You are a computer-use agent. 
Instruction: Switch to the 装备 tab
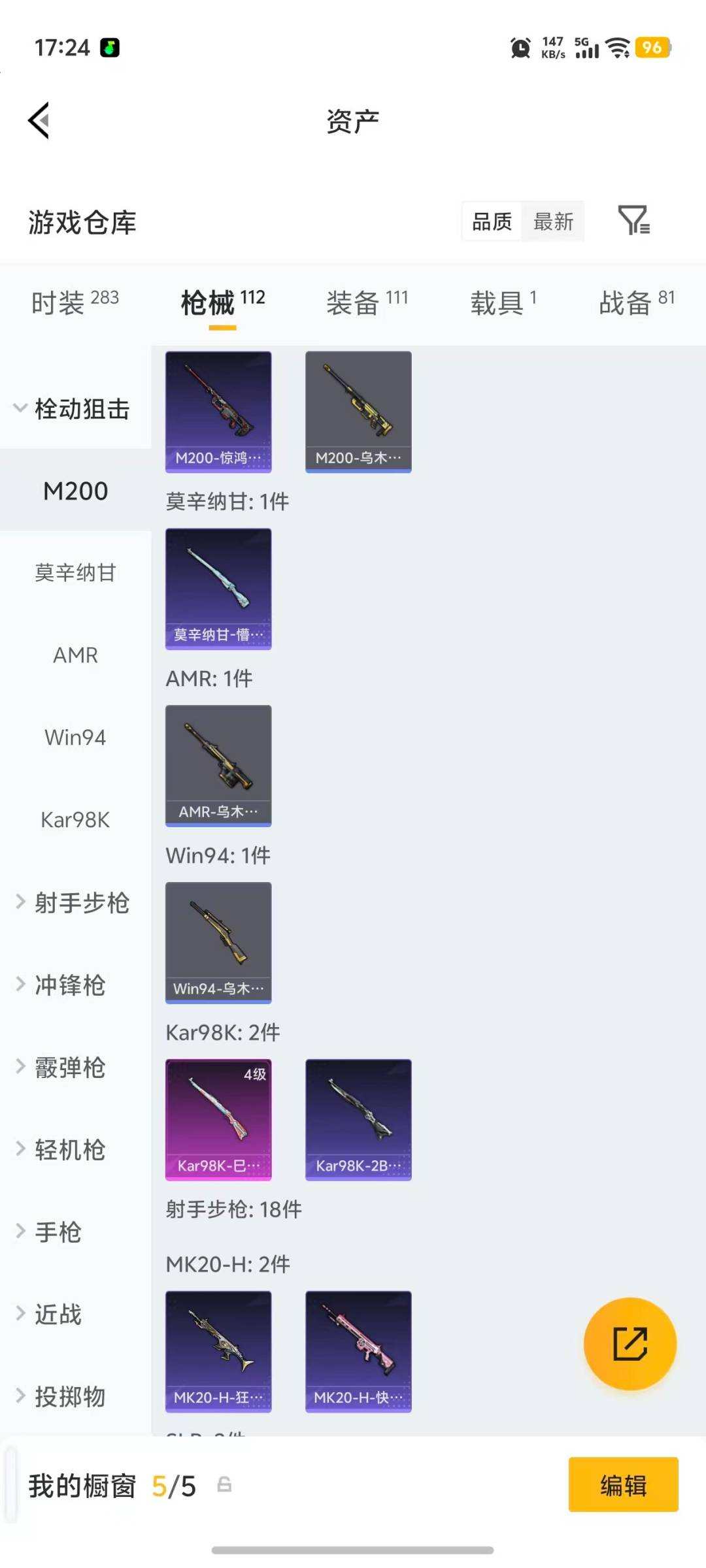point(354,302)
